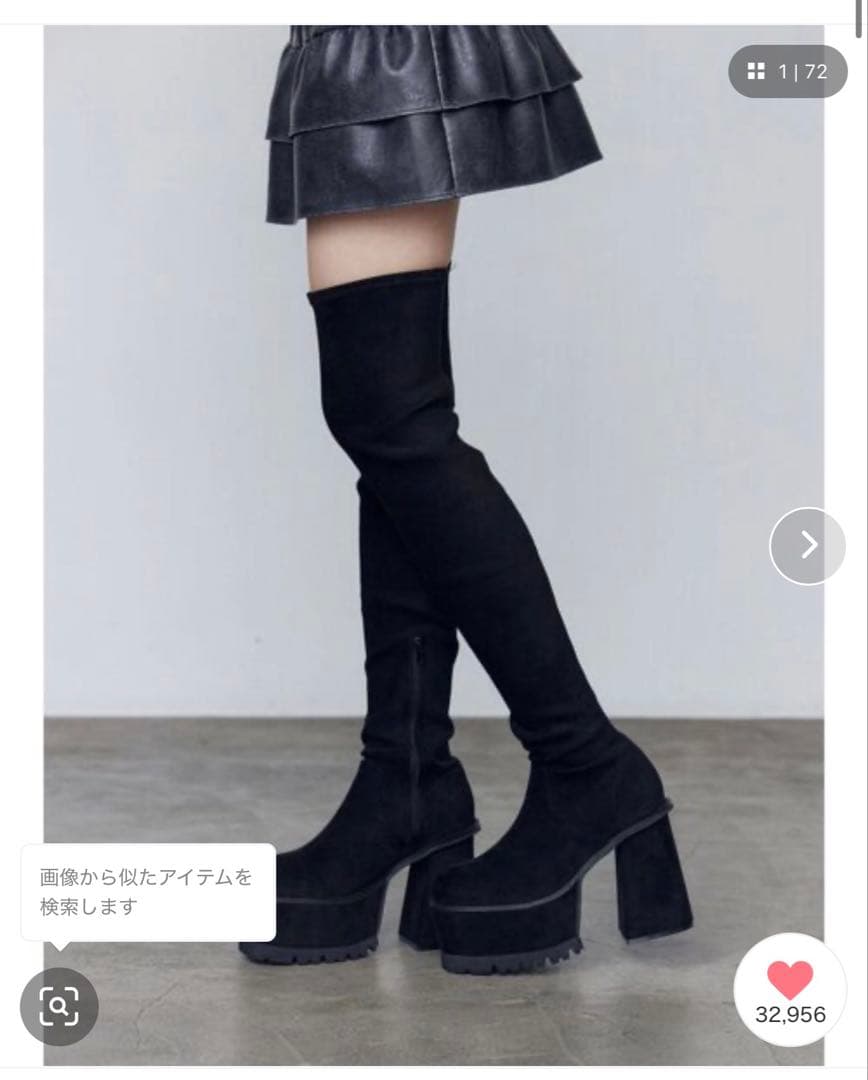Search similar items from this image
Screen dimensions: 868x1080
point(59,1006)
